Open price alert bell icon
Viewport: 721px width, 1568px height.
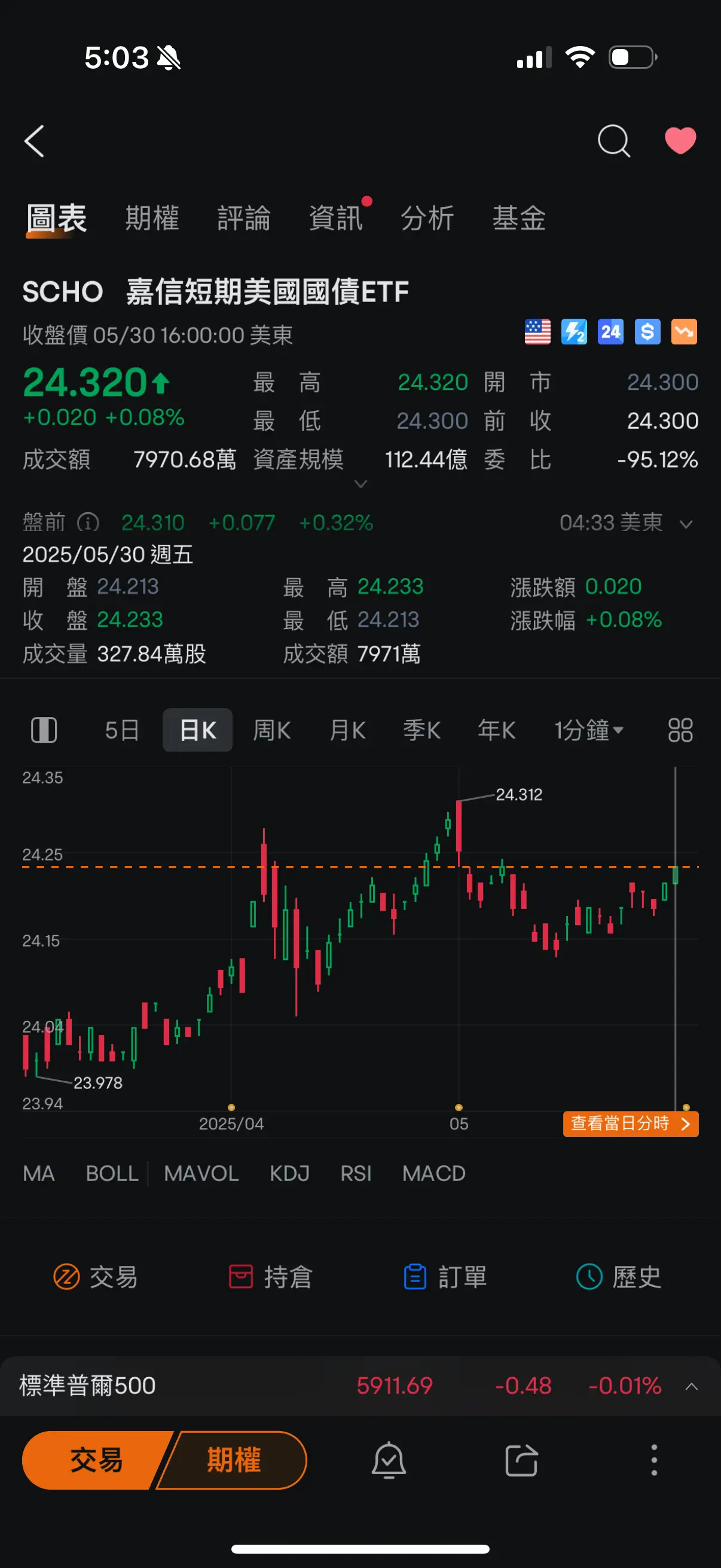[x=388, y=1460]
